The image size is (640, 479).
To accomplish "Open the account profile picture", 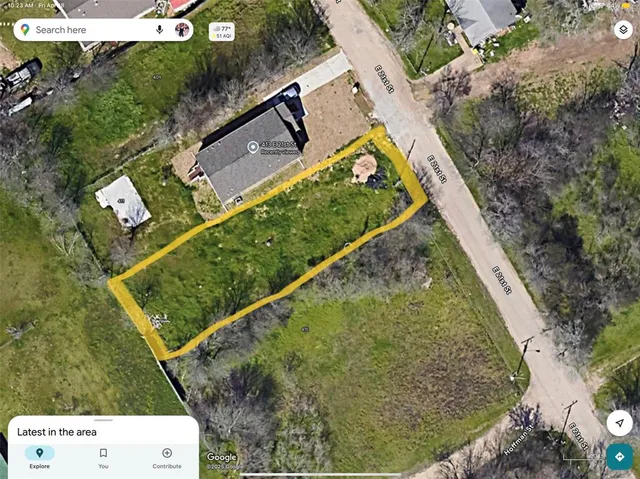I will tap(181, 30).
